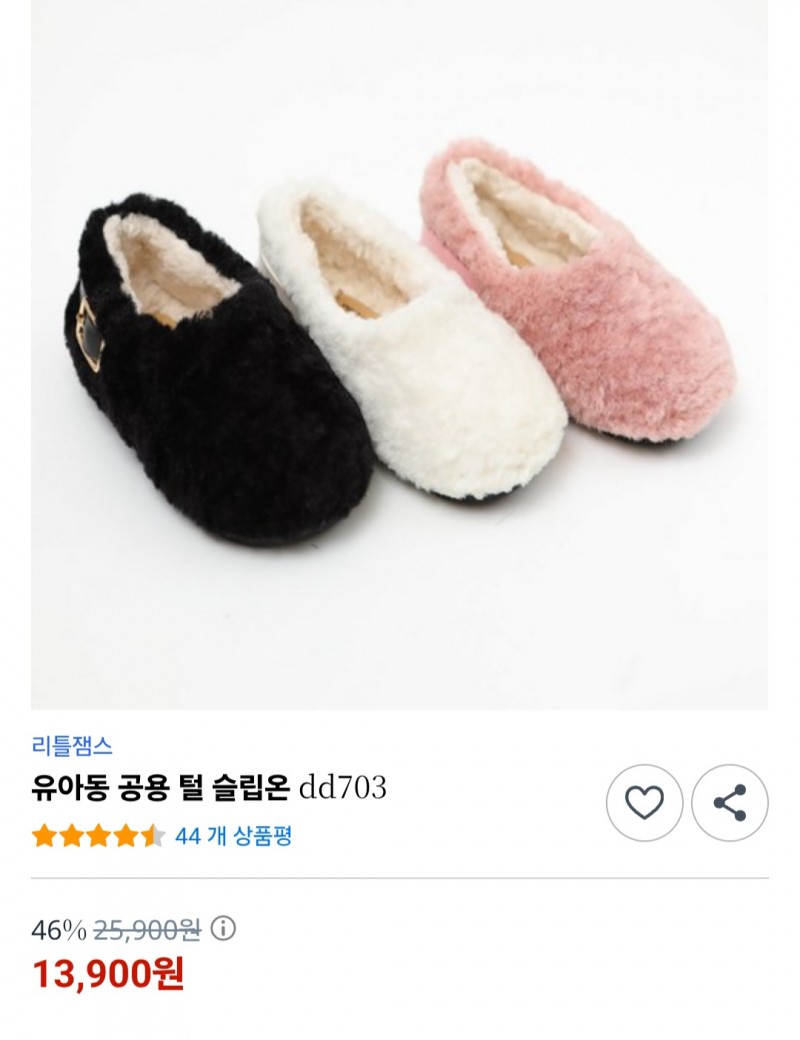Add this slip-on to wishlist with heart icon

[644, 802]
